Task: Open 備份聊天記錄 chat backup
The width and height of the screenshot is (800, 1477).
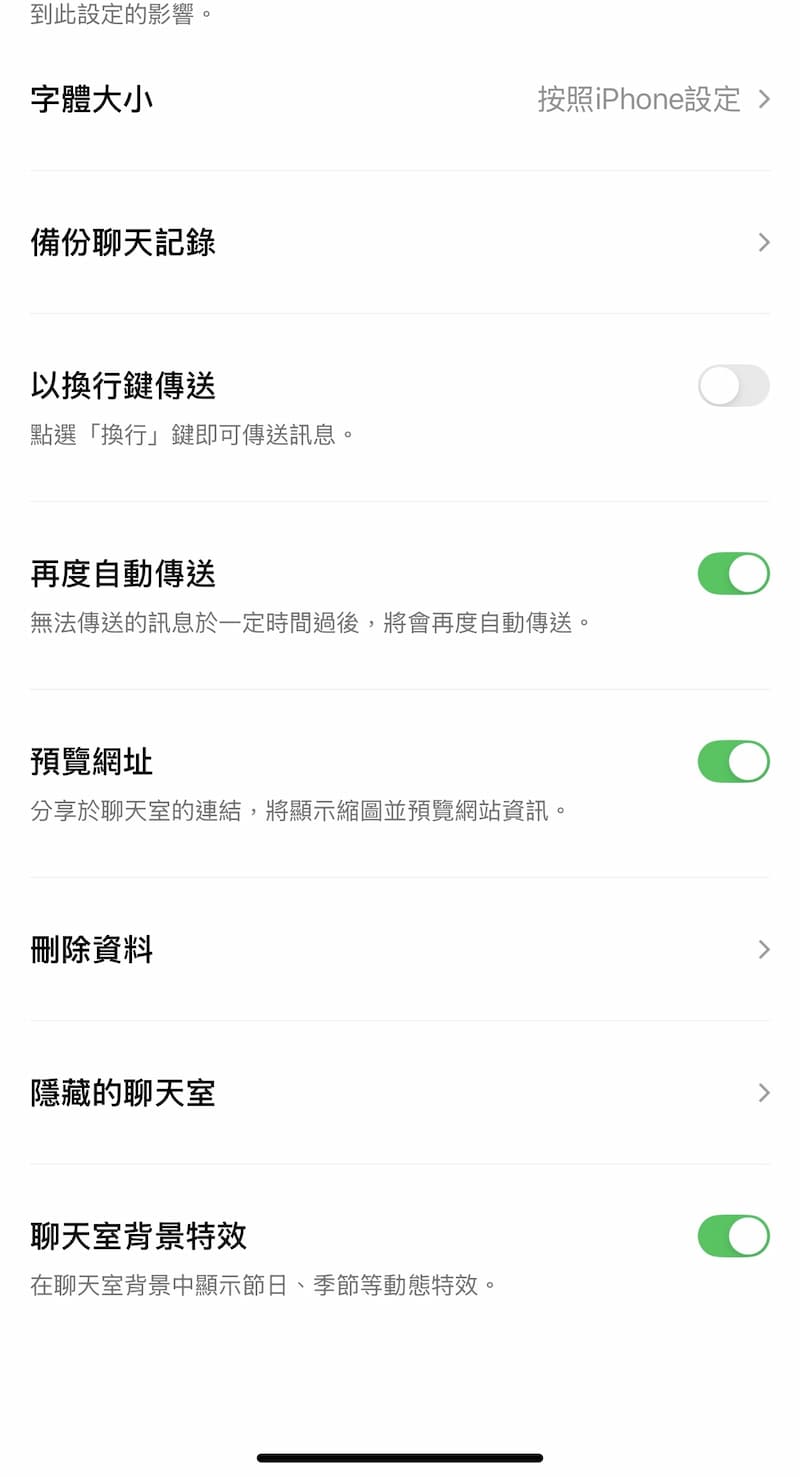Action: point(400,242)
